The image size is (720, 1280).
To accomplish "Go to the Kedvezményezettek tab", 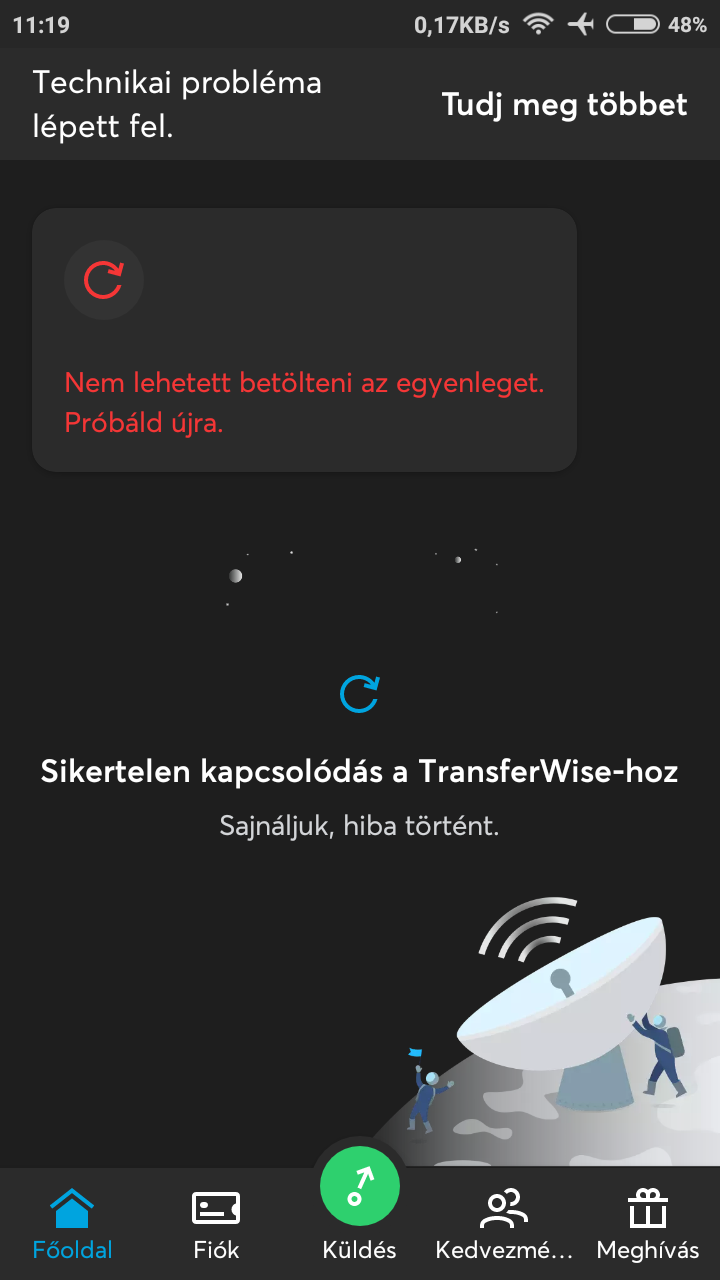I will click(503, 1224).
